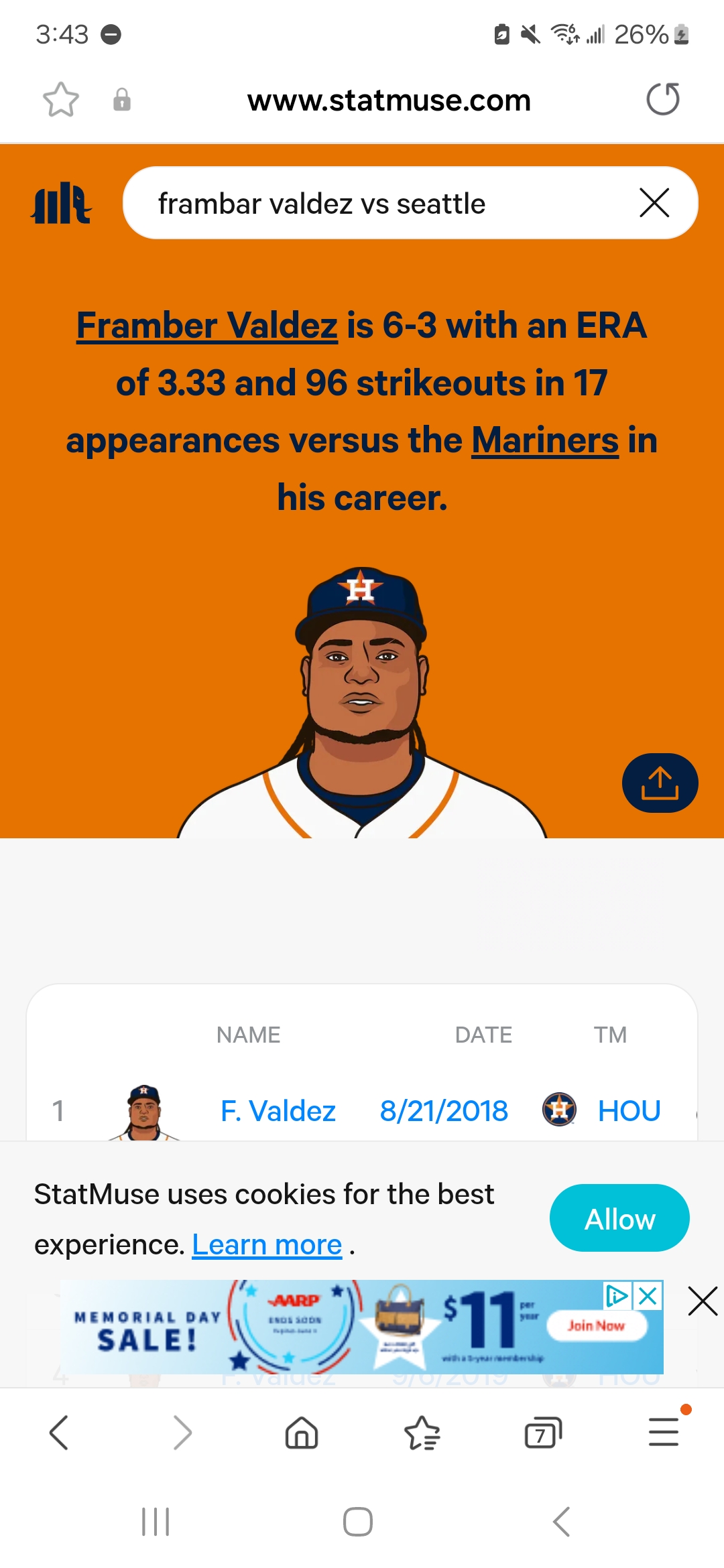Open F. Valdez in the table row

pos(278,1111)
